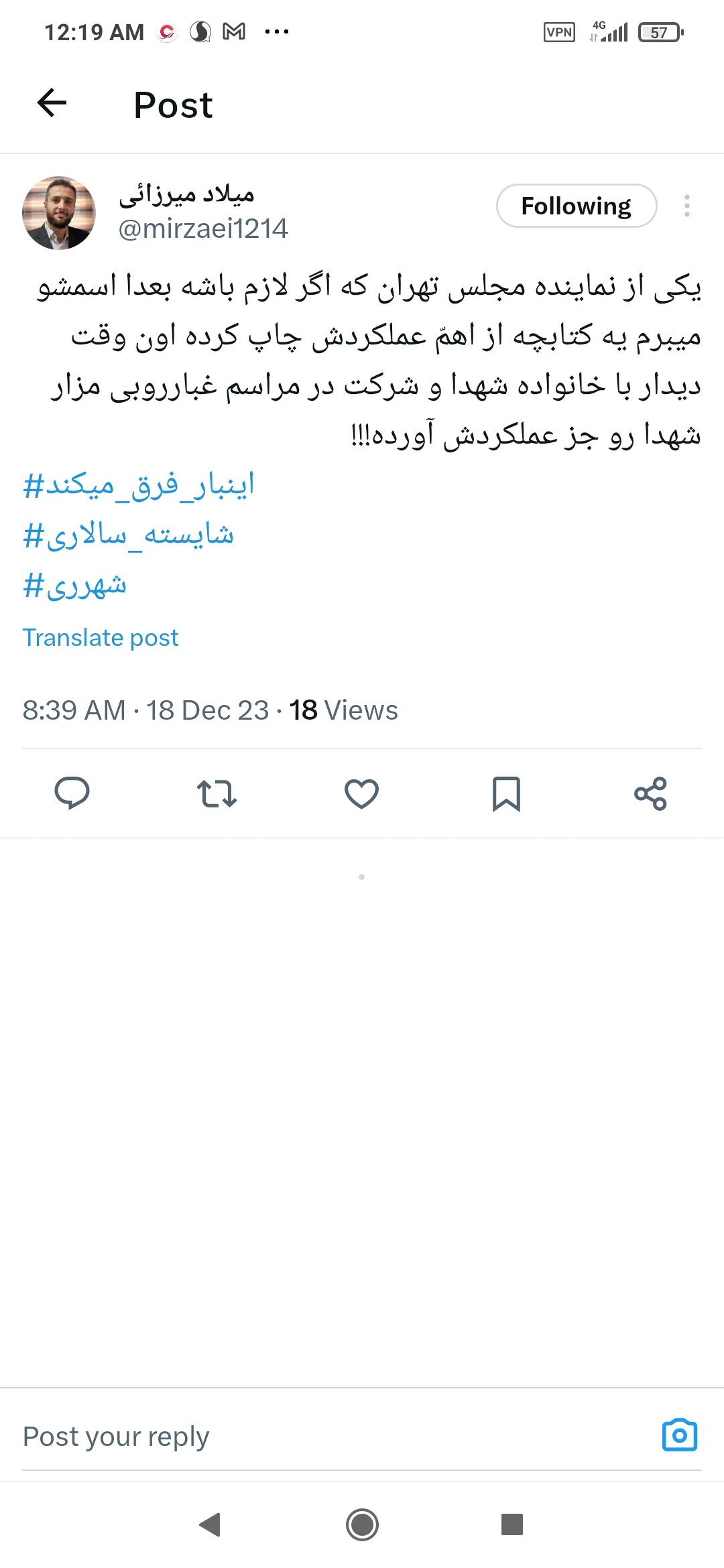The image size is (724, 1568).
Task: Share the post
Action: 650,793
